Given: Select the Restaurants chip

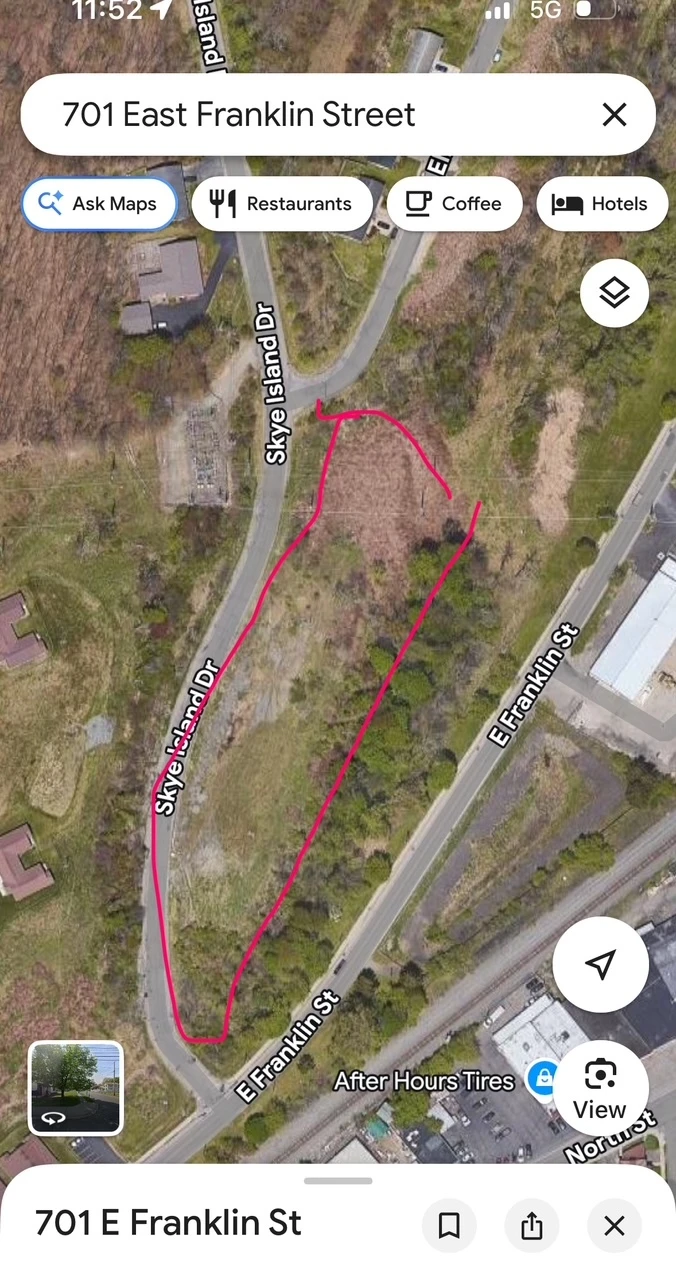Looking at the screenshot, I should [282, 204].
